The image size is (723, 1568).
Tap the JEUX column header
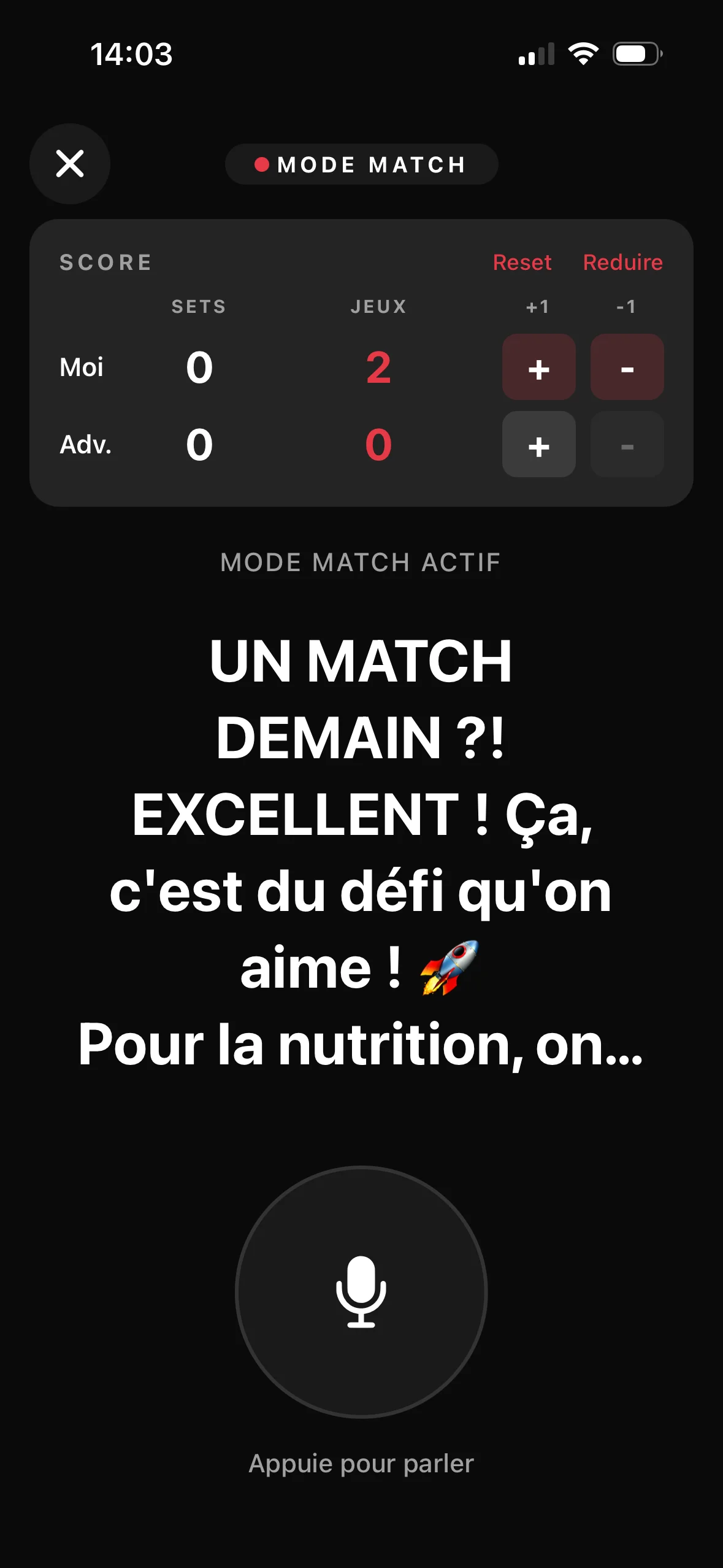pyautogui.click(x=378, y=307)
